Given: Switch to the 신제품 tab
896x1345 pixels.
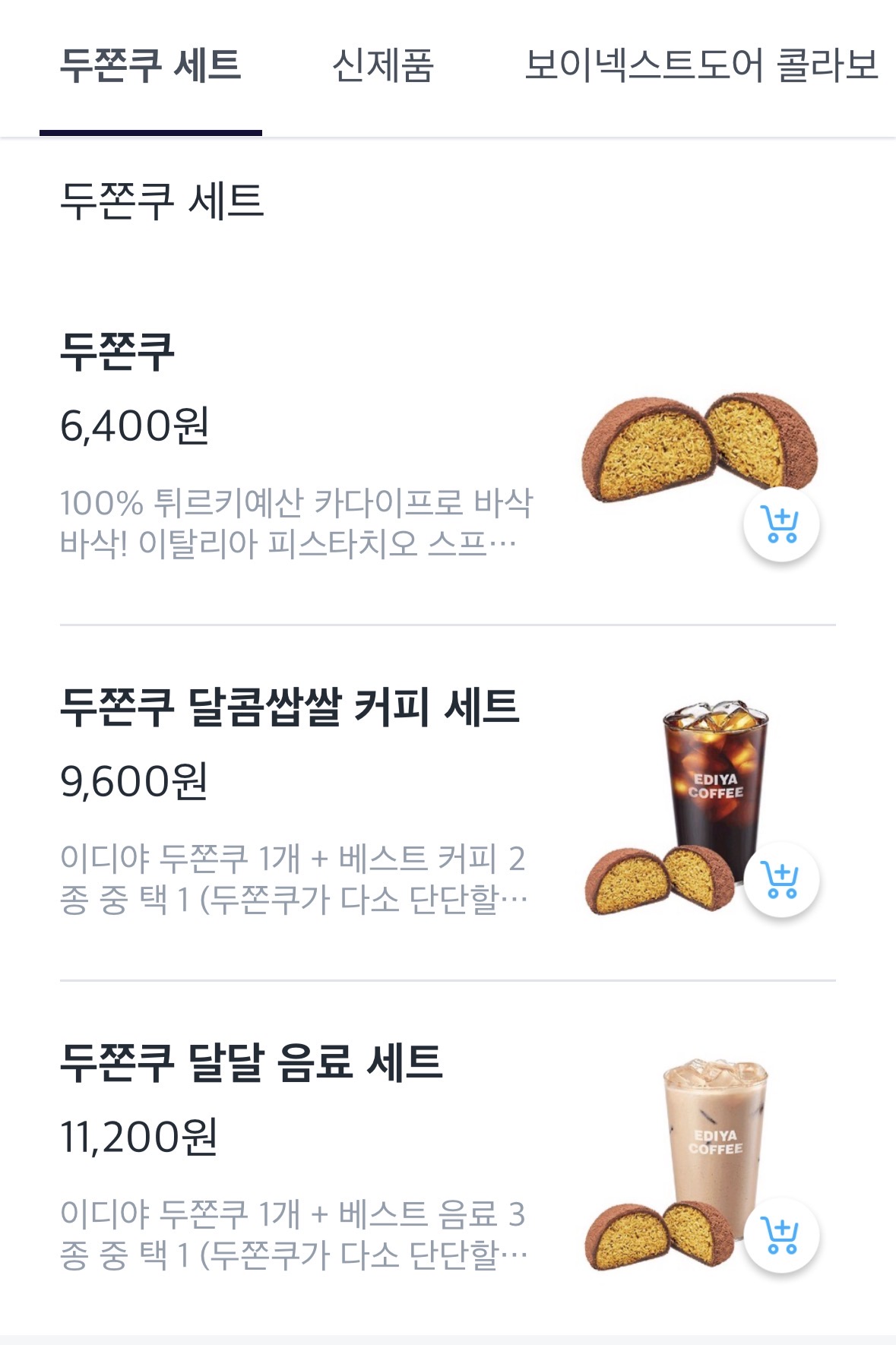Looking at the screenshot, I should 382,65.
